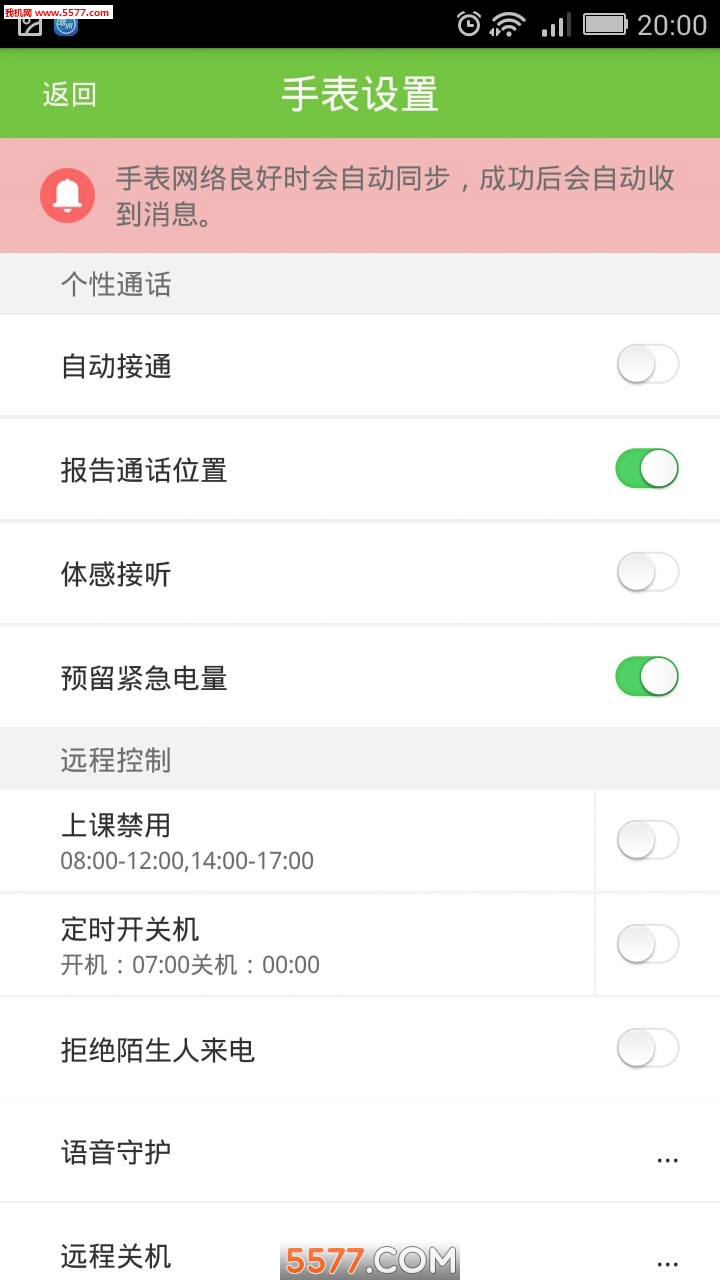The width and height of the screenshot is (720, 1280).
Task: Turn on the 体感接听 motion answer switch
Action: (646, 572)
